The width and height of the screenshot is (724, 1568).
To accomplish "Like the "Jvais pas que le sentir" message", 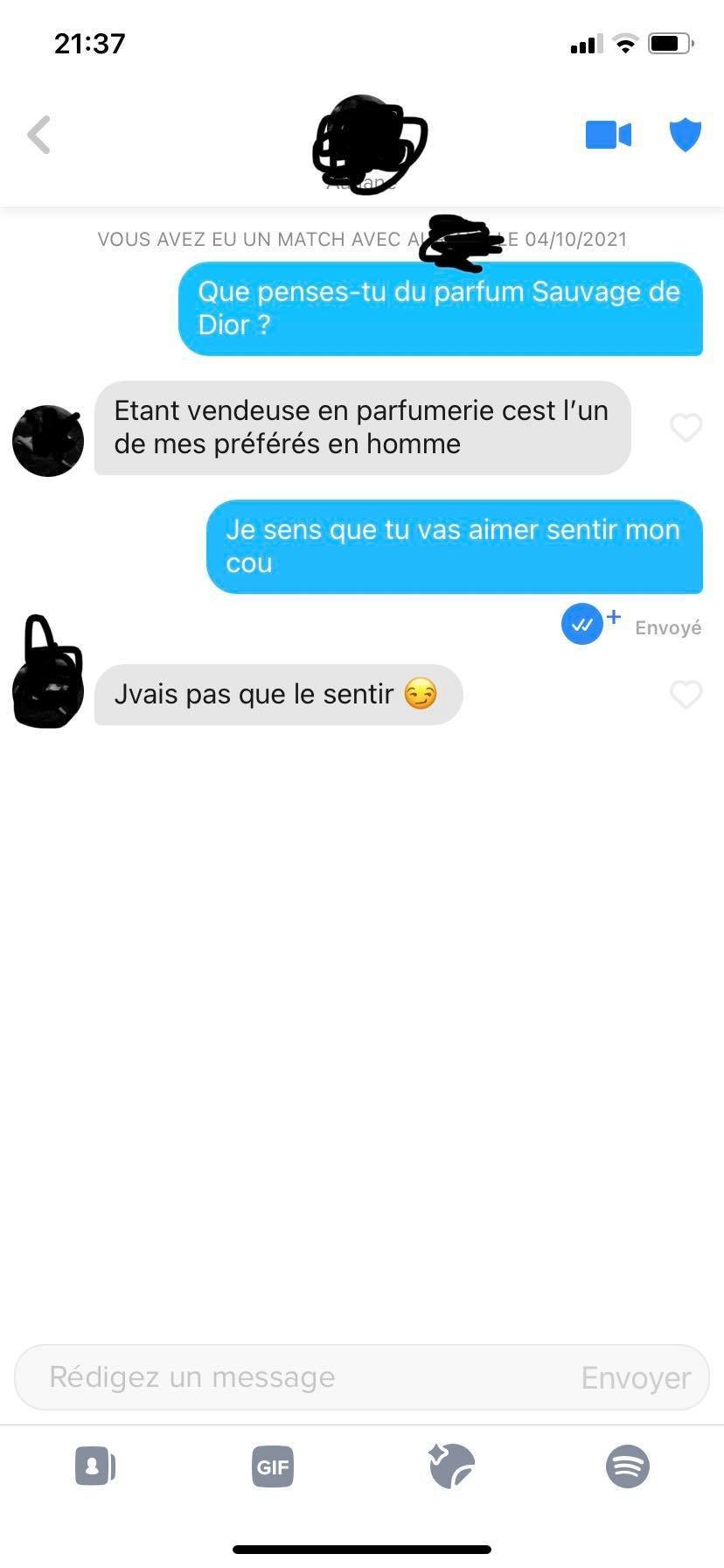I will pyautogui.click(x=686, y=695).
